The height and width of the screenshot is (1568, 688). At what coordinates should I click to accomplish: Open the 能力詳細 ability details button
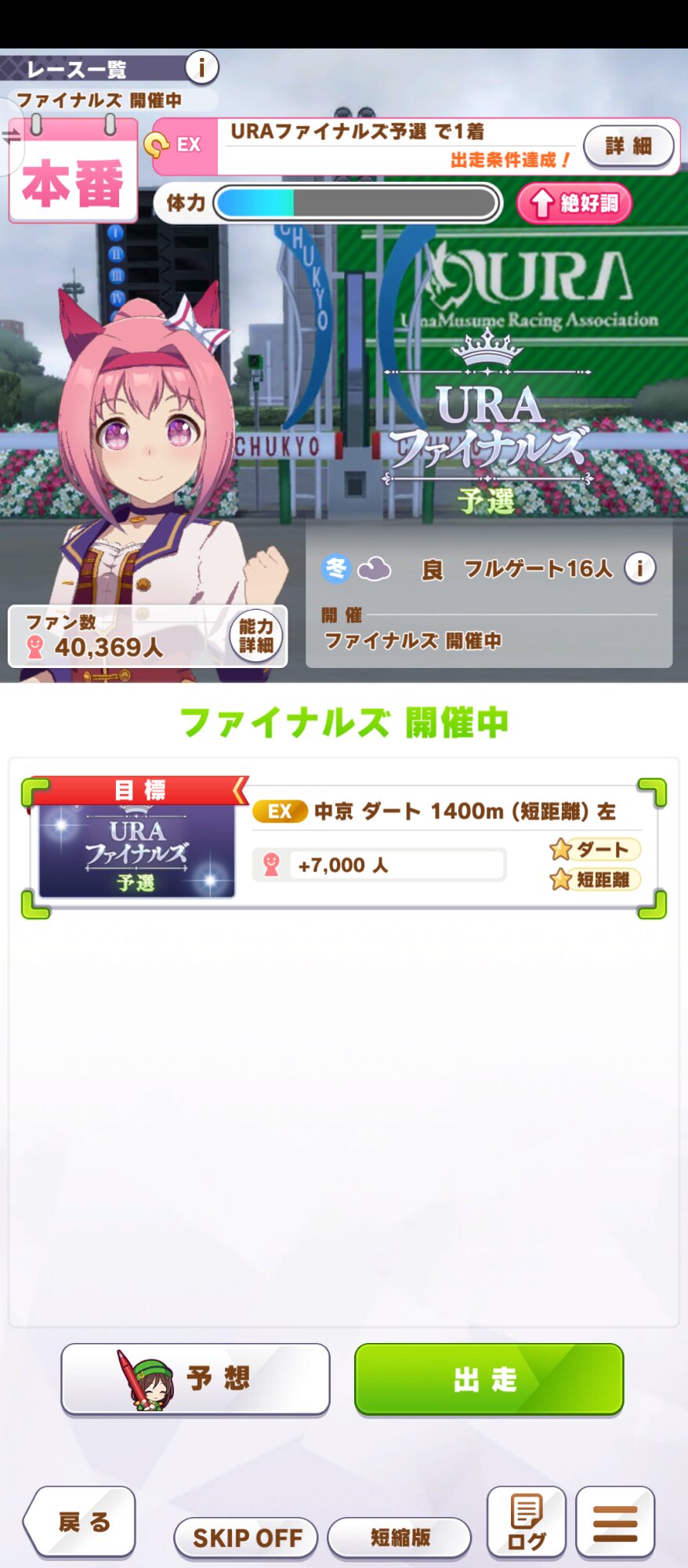point(256,636)
